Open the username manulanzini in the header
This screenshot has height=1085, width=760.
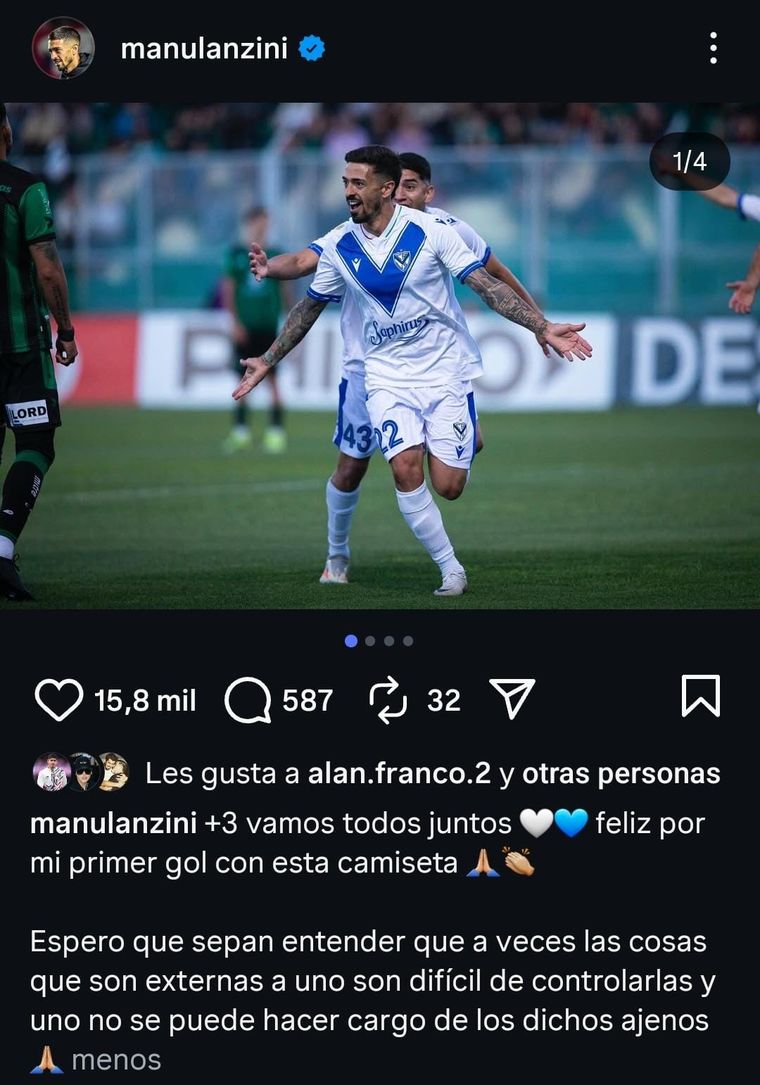coord(209,45)
